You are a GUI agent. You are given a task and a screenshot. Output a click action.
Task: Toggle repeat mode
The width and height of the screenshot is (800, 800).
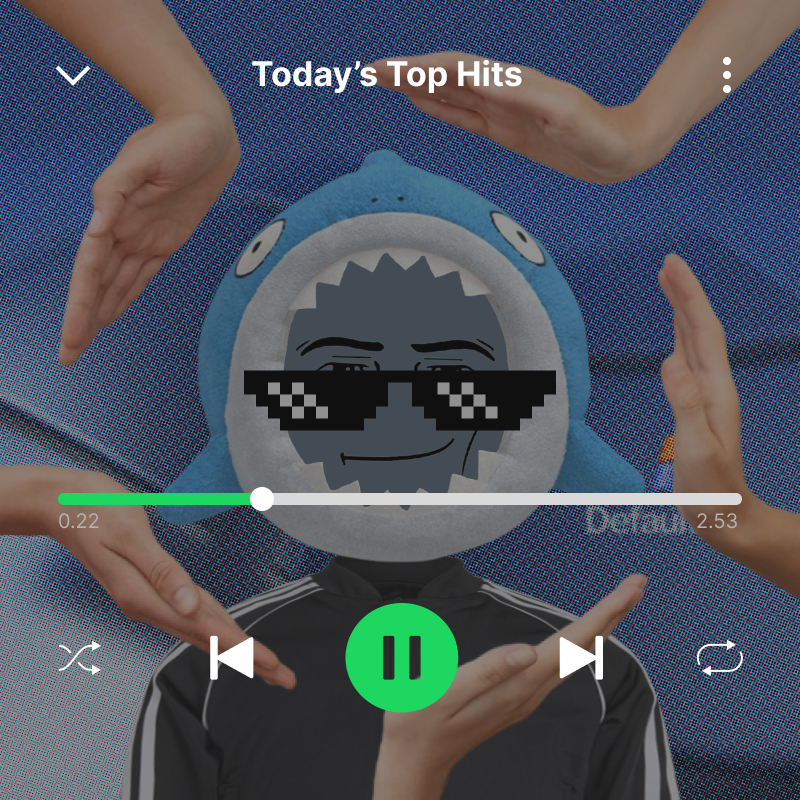click(x=720, y=658)
